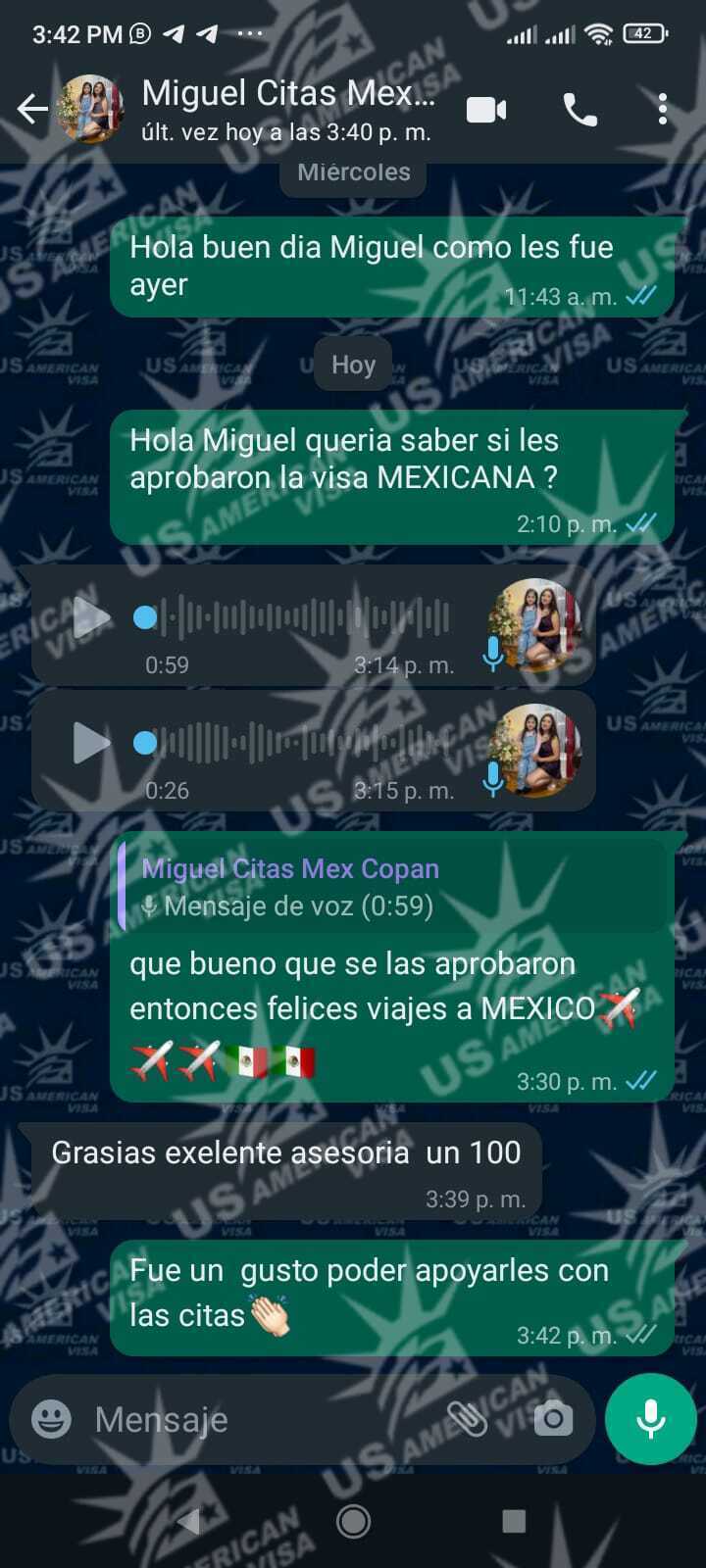Open Miguel Citas Mex contact info
The height and width of the screenshot is (1568, 706).
click(287, 108)
